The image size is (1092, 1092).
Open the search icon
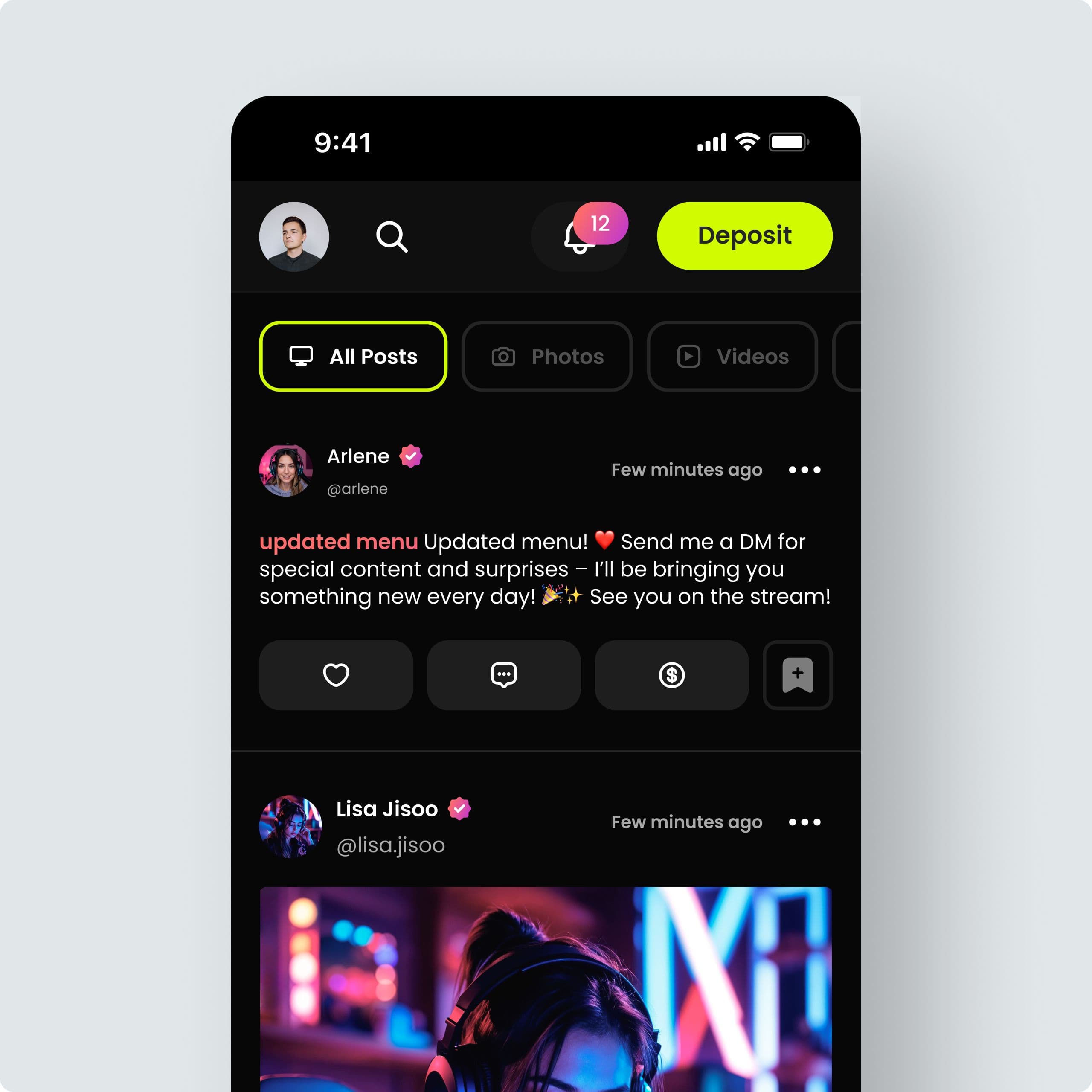tap(392, 236)
